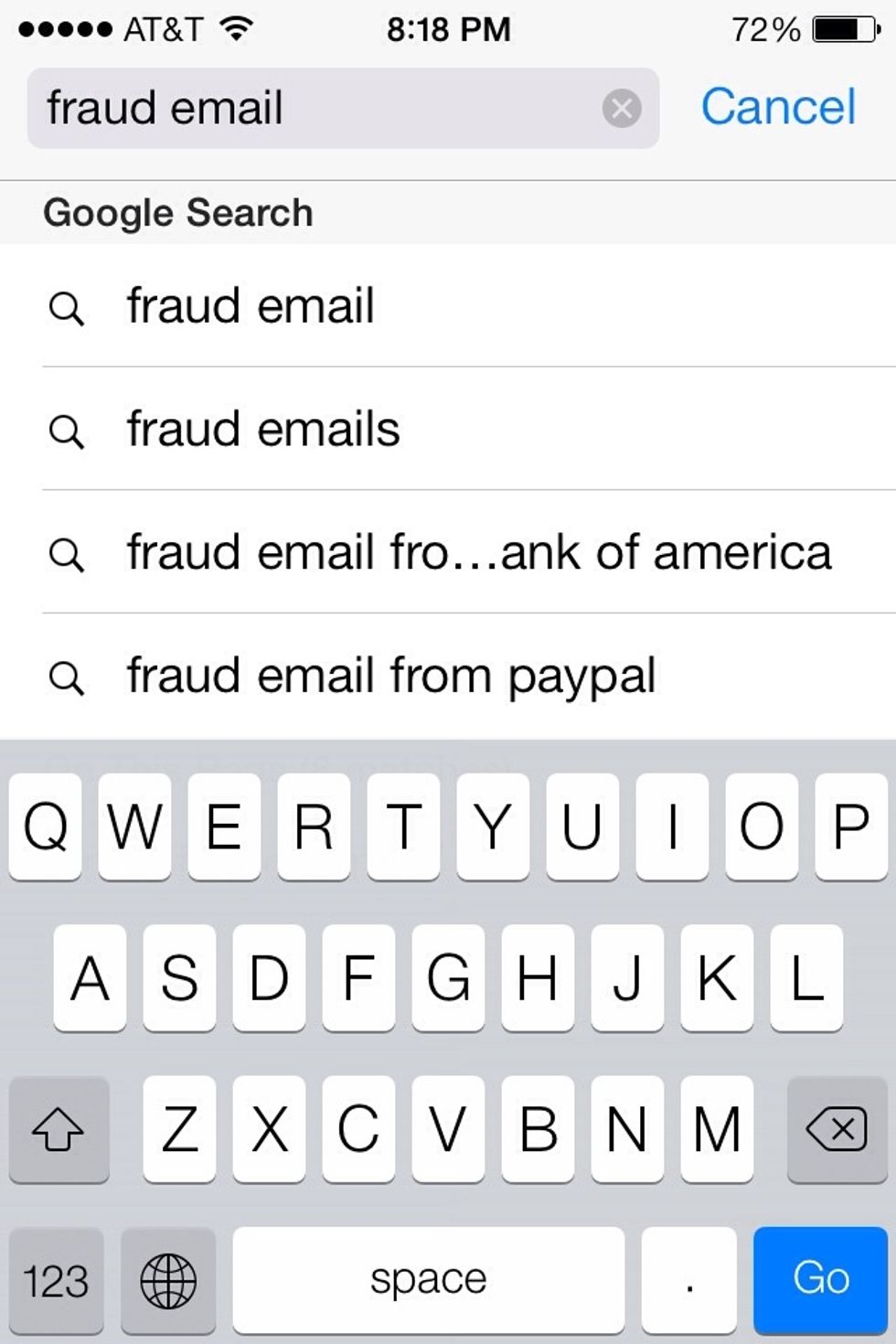Pick the 'fraud email fro…ank of america' suggestion
Screen dimensions: 896x1344
pos(479,552)
